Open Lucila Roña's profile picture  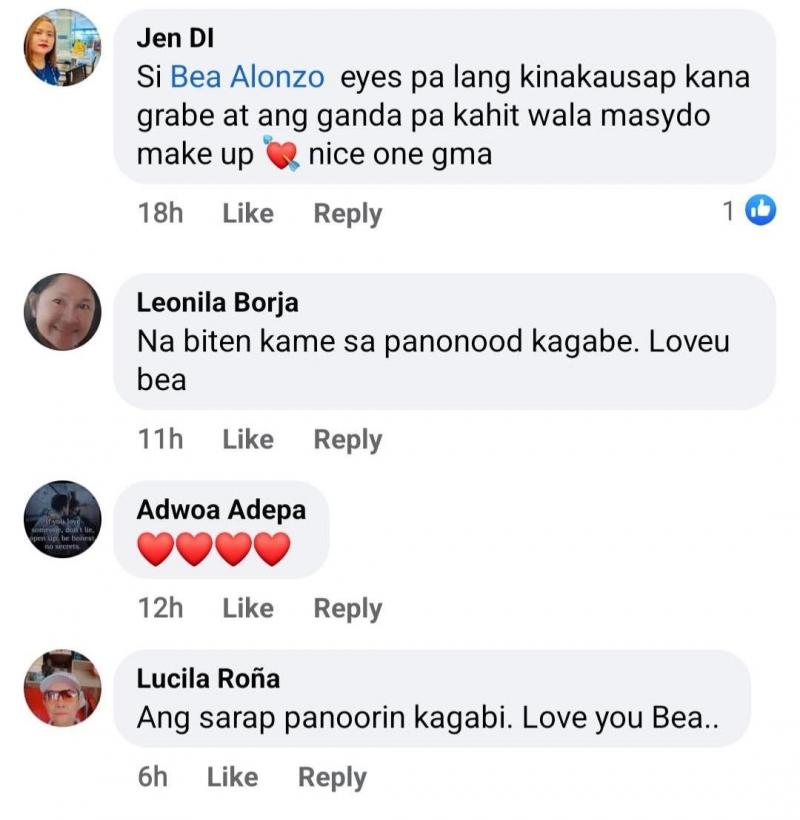click(x=62, y=687)
